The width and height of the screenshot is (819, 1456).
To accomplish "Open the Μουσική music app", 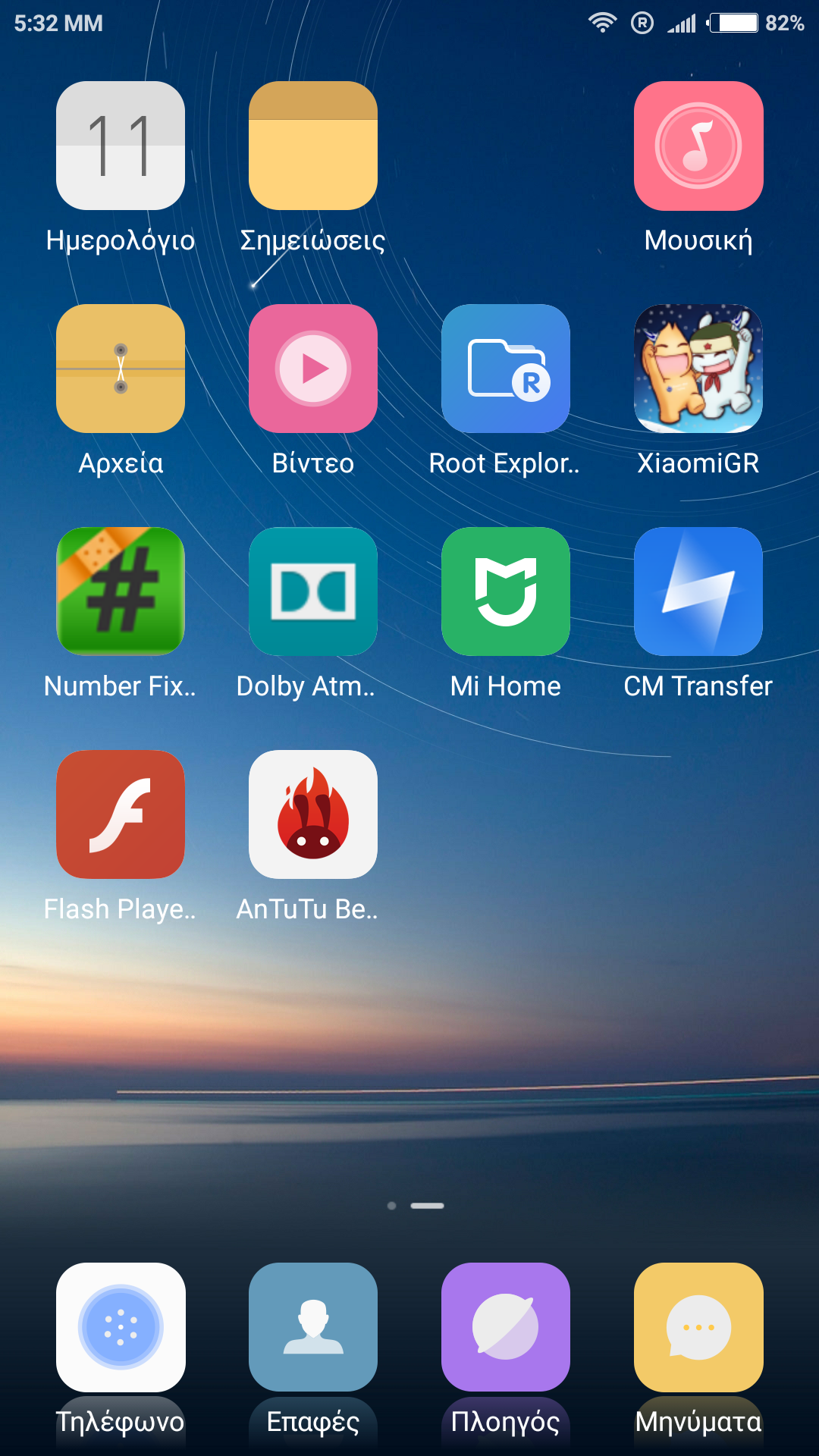I will click(x=698, y=146).
